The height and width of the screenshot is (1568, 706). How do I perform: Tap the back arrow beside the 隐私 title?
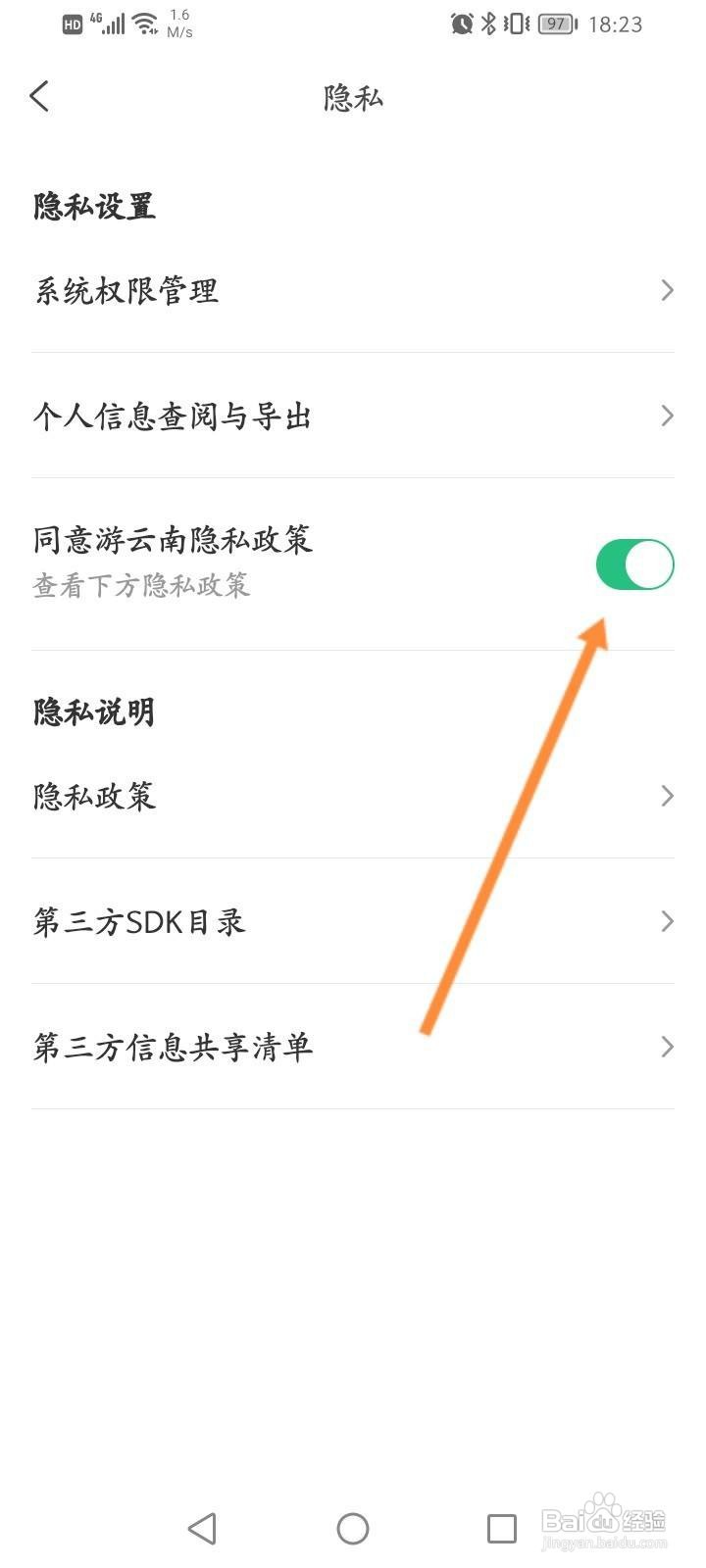point(39,96)
